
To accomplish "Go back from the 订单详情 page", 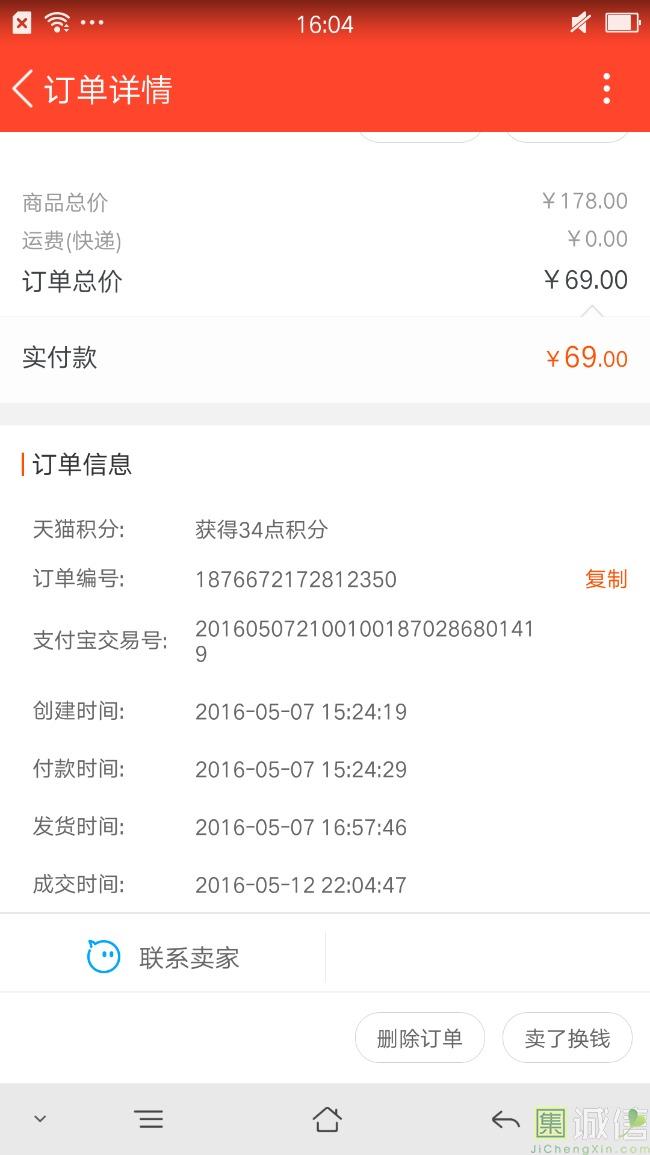I will pos(24,89).
